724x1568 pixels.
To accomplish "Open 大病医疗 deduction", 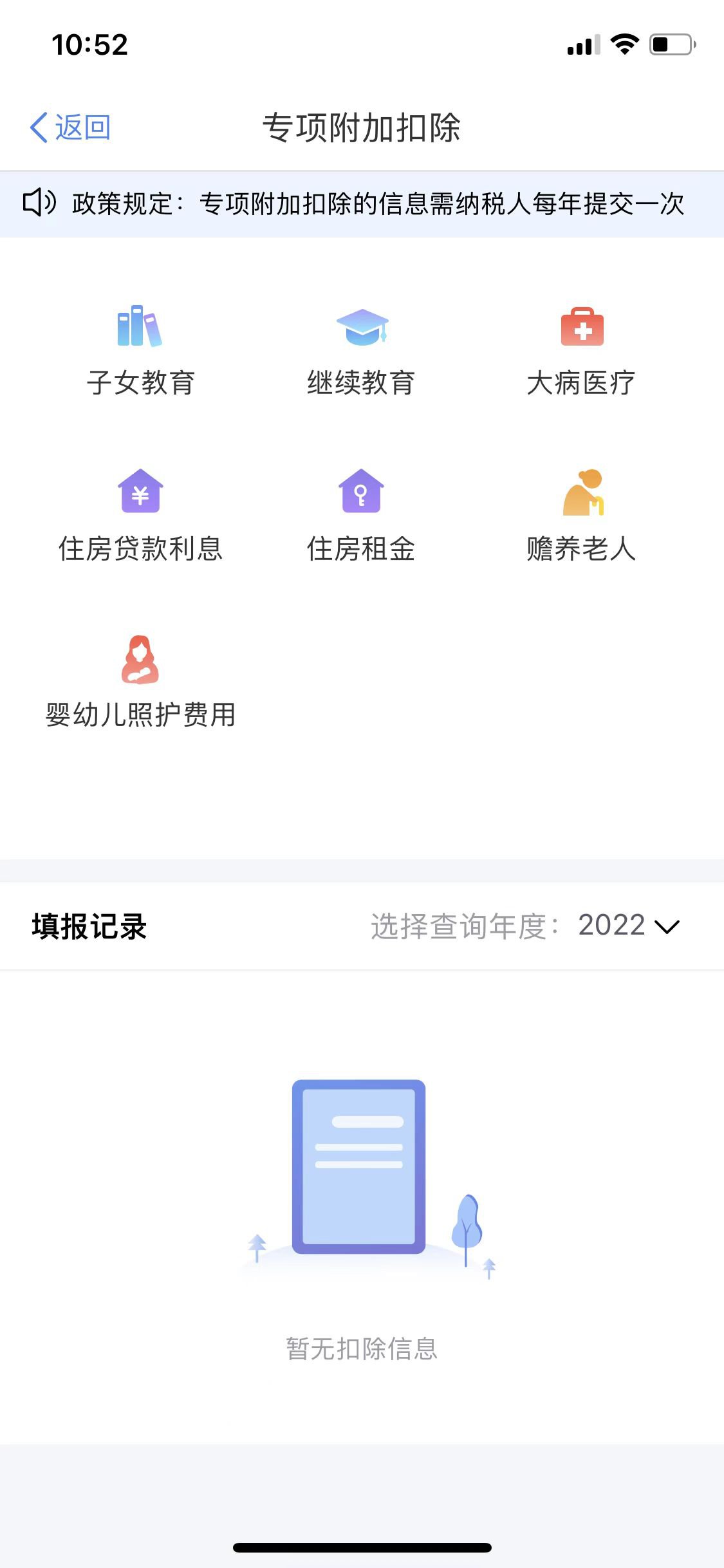I will (x=581, y=351).
